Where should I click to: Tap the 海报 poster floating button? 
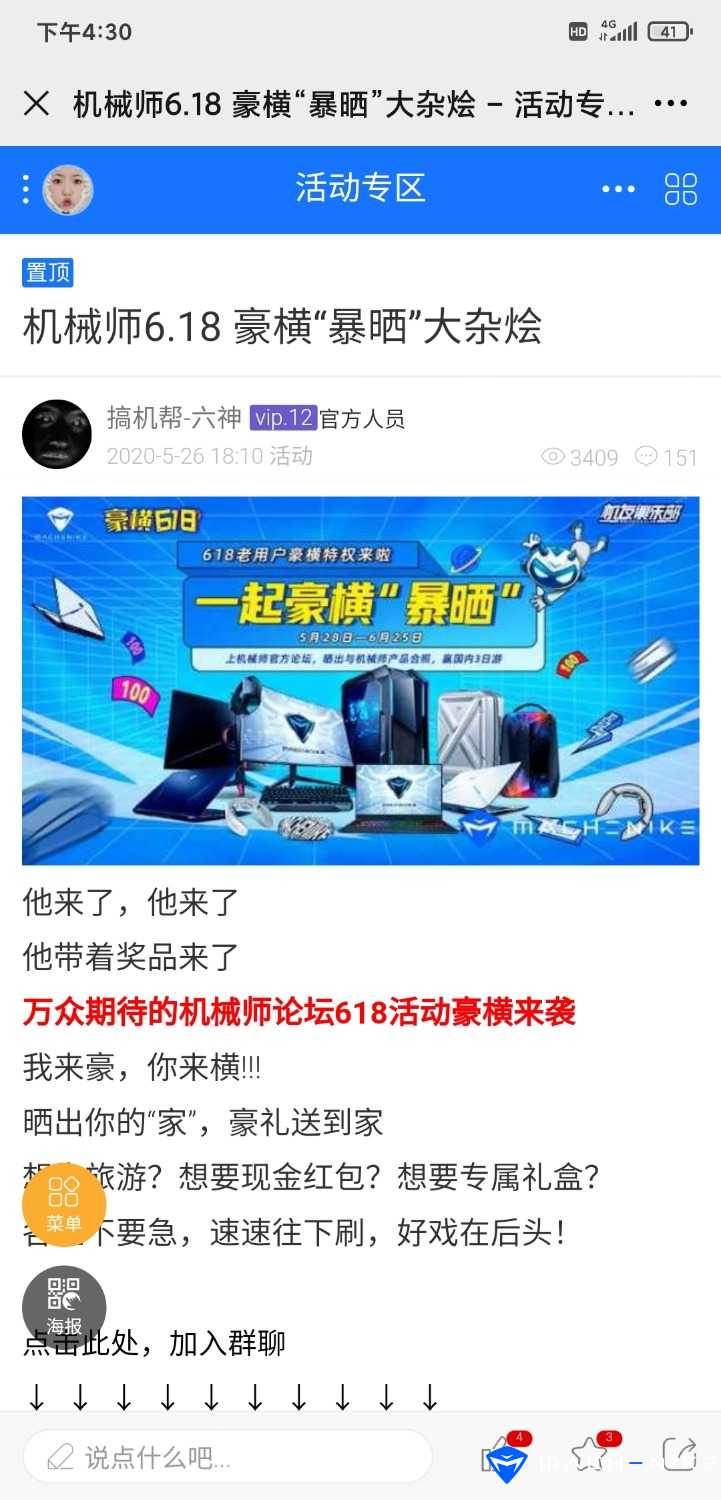[x=64, y=1307]
